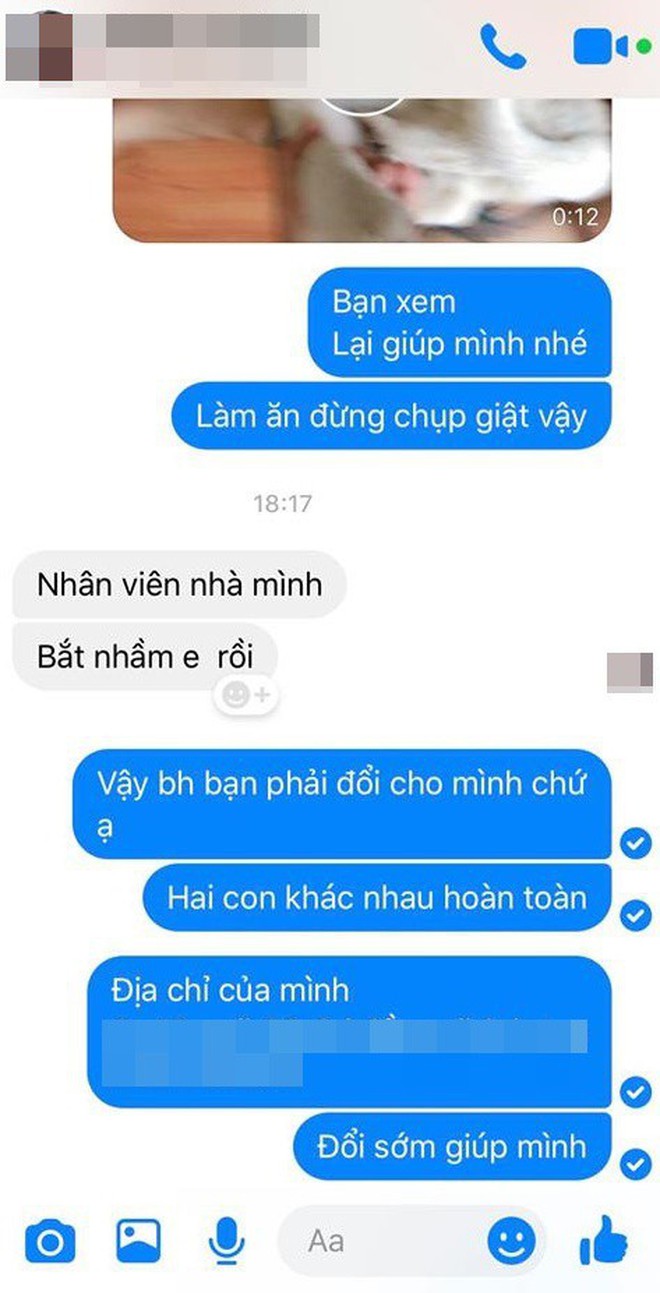660x1293 pixels.
Task: Add a reaction to "Bắt nhầm e rồi"
Action: pyautogui.click(x=246, y=695)
